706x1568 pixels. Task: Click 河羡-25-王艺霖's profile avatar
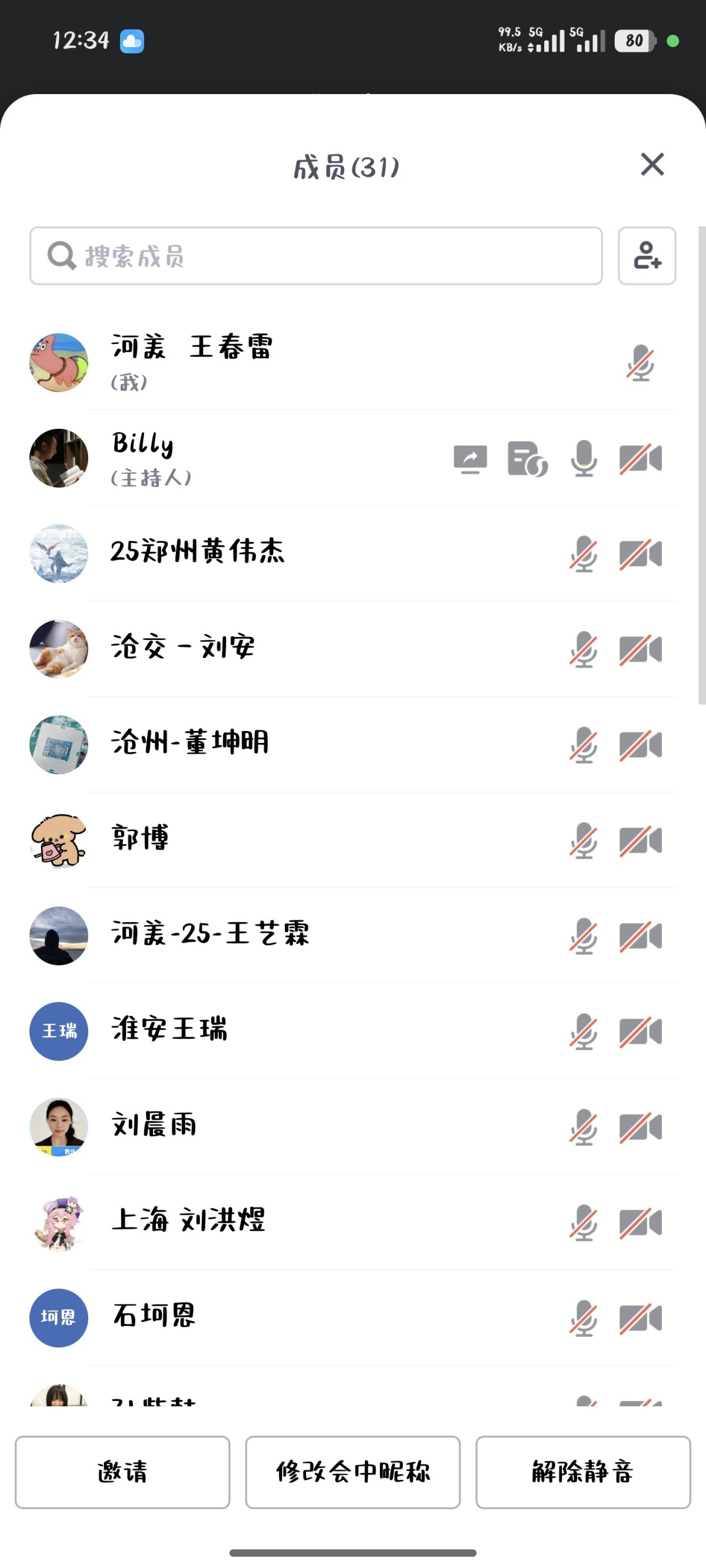click(x=58, y=936)
